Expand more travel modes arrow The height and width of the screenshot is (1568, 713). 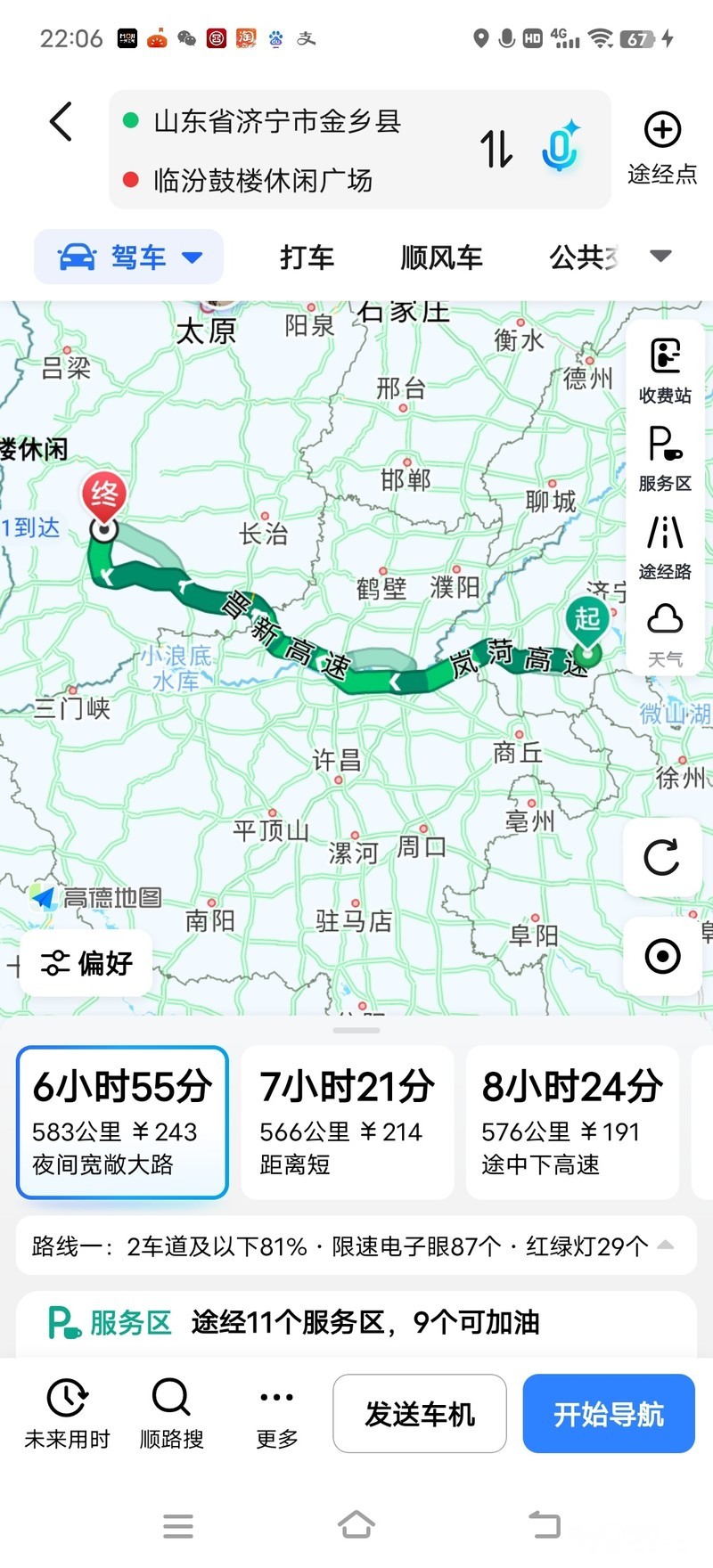[x=660, y=257]
